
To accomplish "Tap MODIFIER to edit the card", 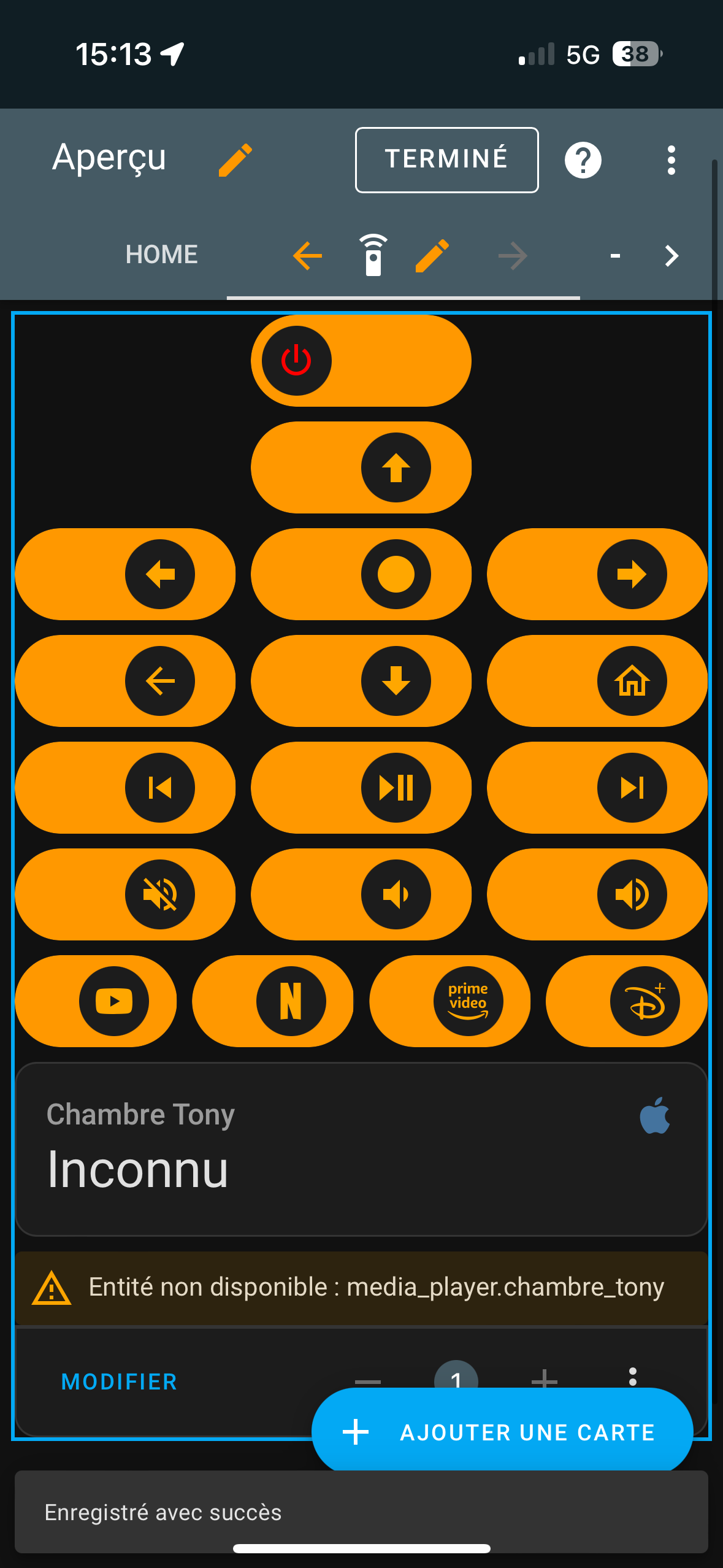I will coord(120,1382).
